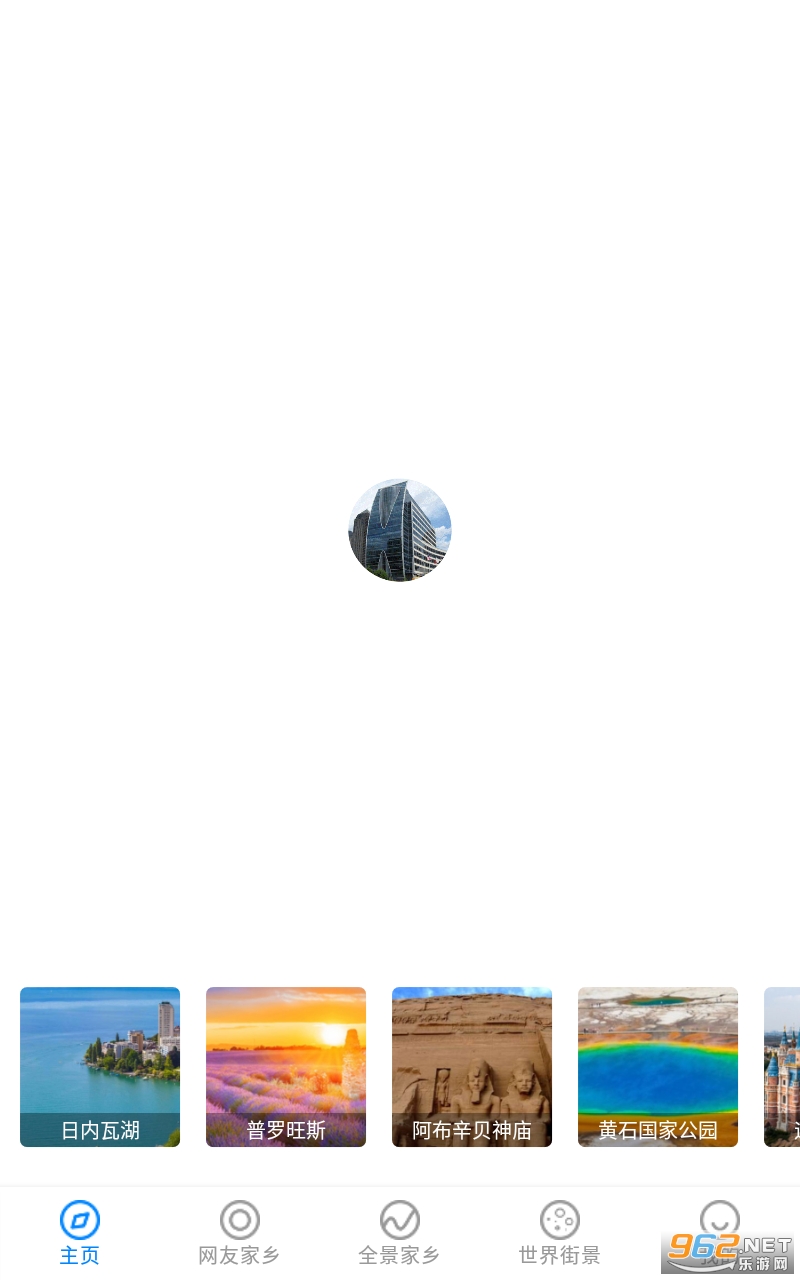Open the 世界街景 tab
Viewport: 800px width, 1280px height.
pyautogui.click(x=559, y=1233)
